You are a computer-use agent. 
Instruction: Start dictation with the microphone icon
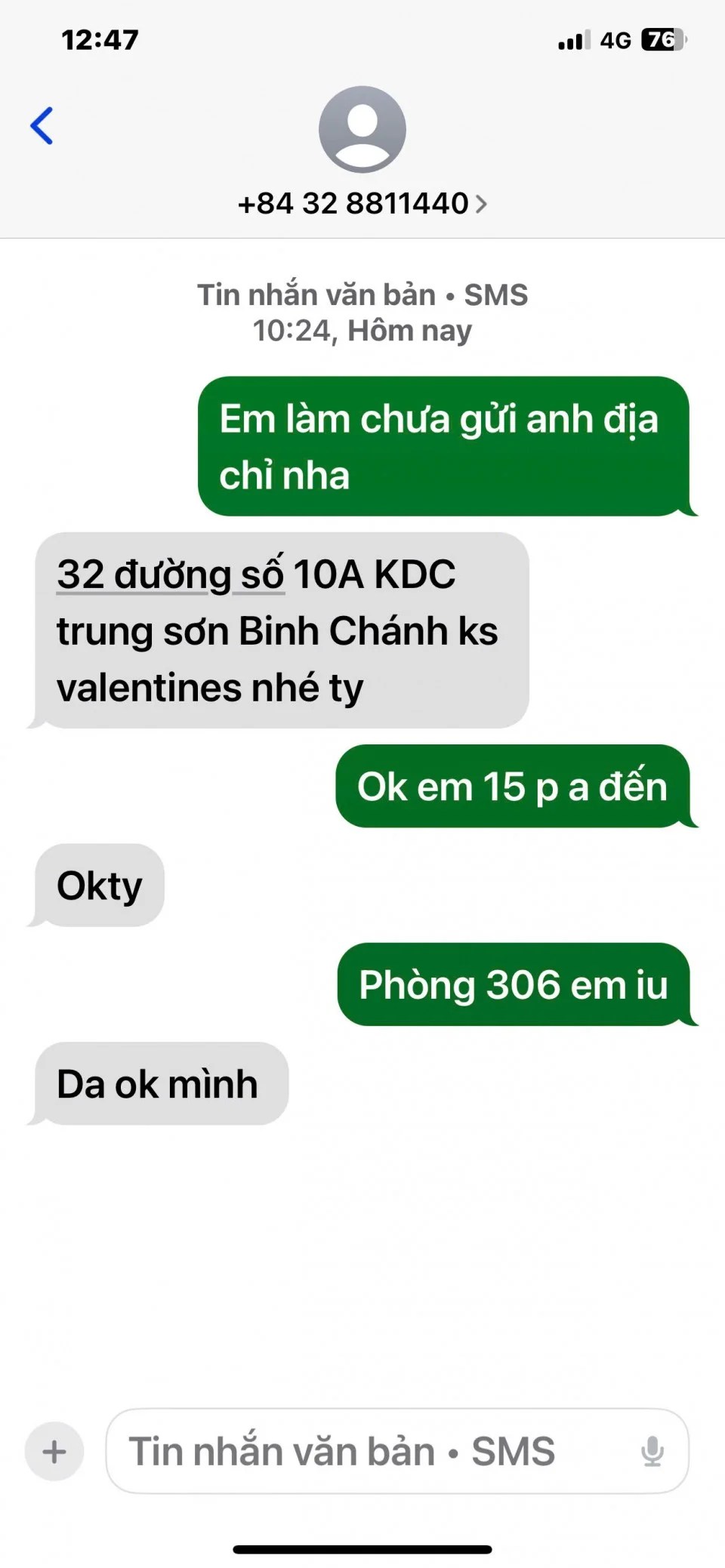coord(652,1451)
